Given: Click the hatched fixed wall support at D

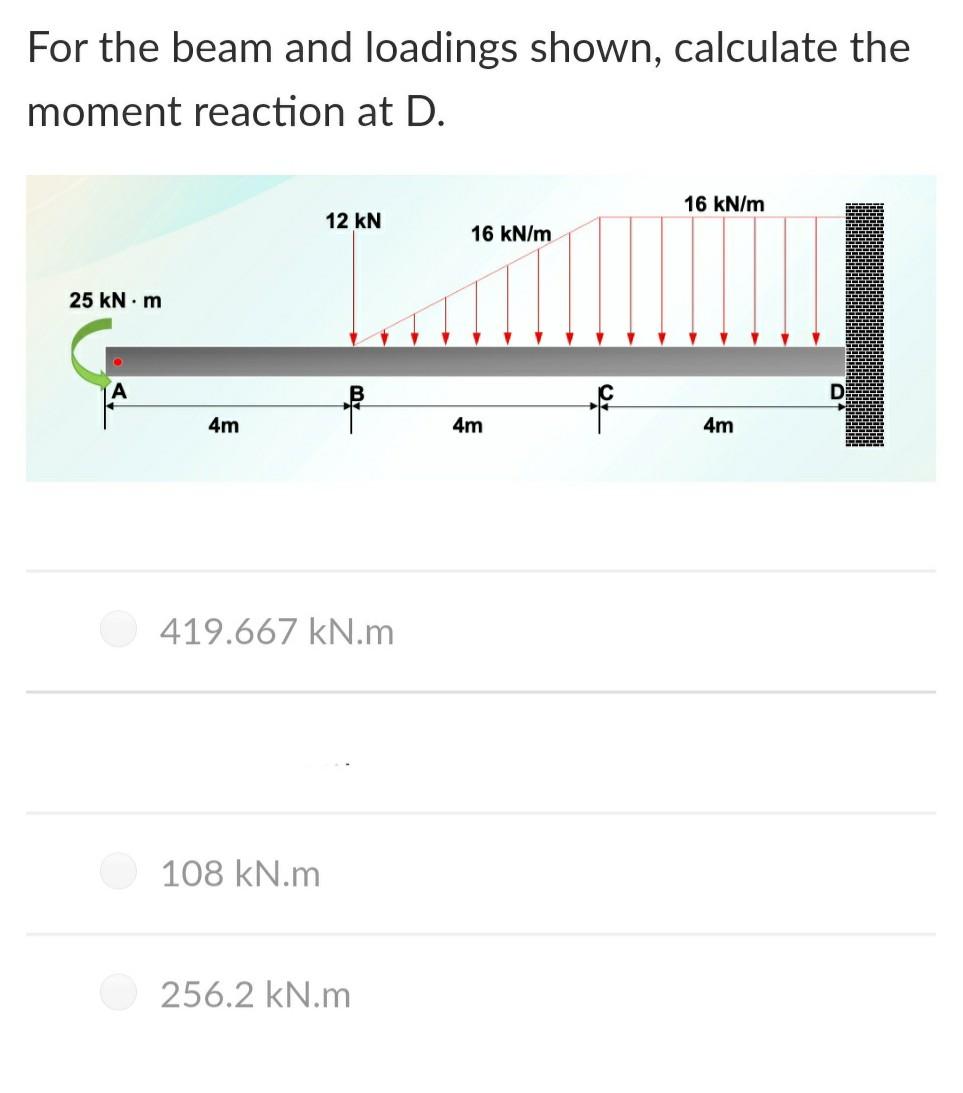Looking at the screenshot, I should 865,320.
